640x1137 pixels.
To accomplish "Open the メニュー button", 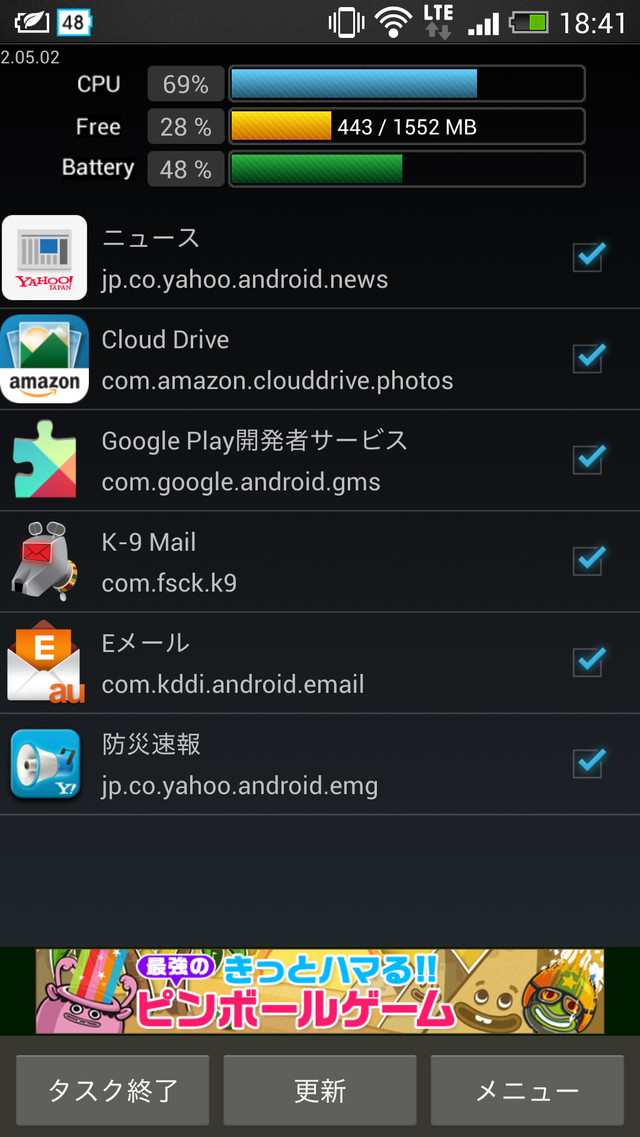I will click(526, 1091).
